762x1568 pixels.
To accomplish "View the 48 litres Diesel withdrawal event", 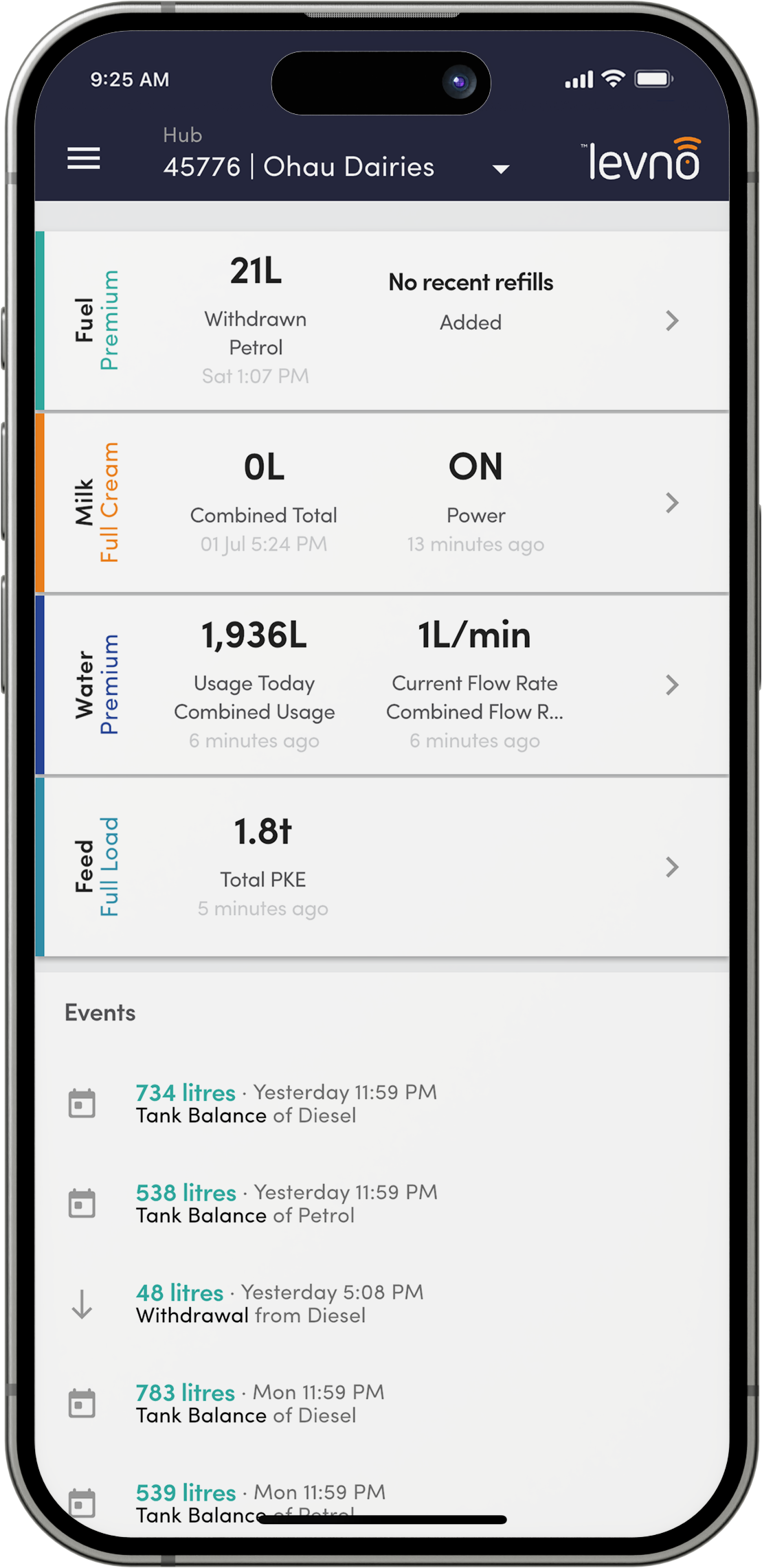I will click(279, 1304).
